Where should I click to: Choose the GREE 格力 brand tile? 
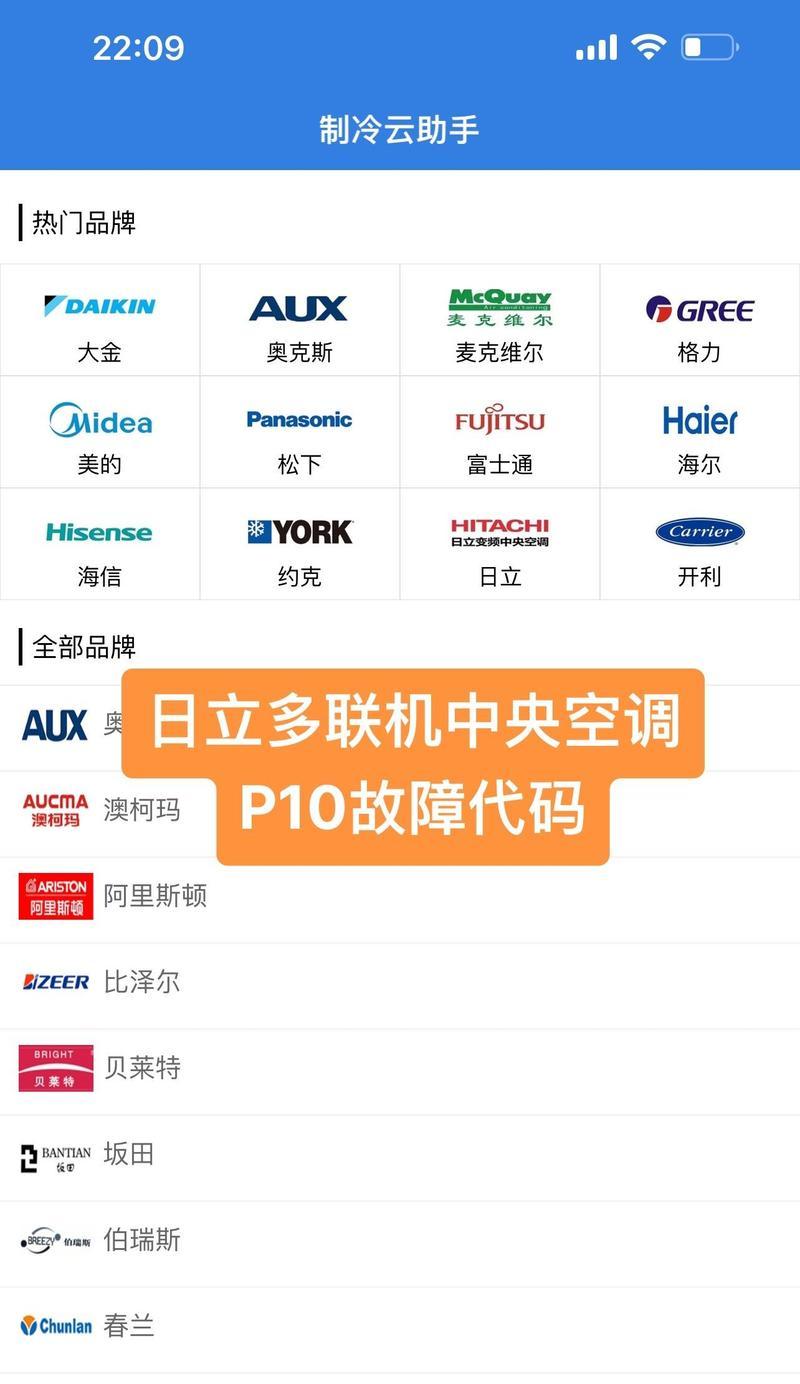pos(699,321)
